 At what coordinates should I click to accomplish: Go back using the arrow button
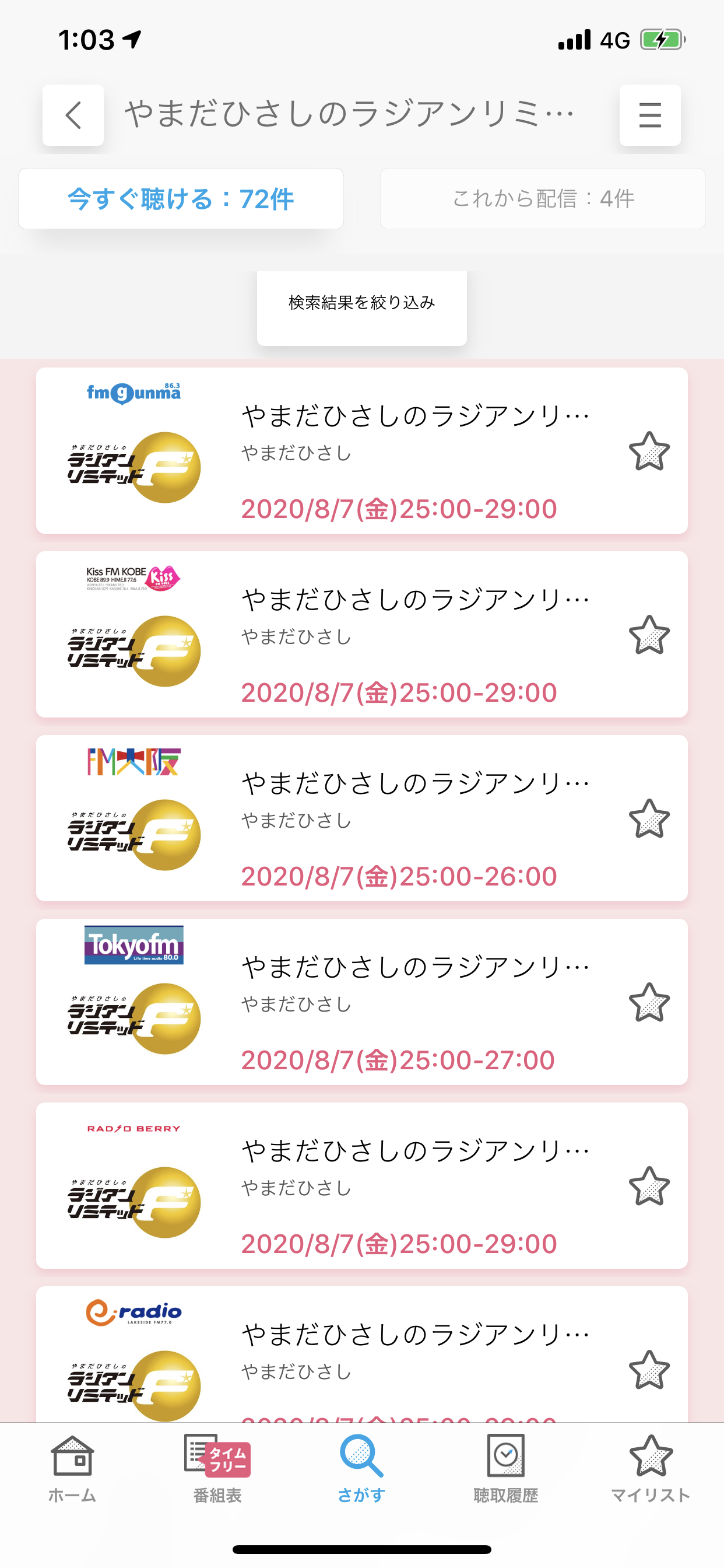pos(73,115)
